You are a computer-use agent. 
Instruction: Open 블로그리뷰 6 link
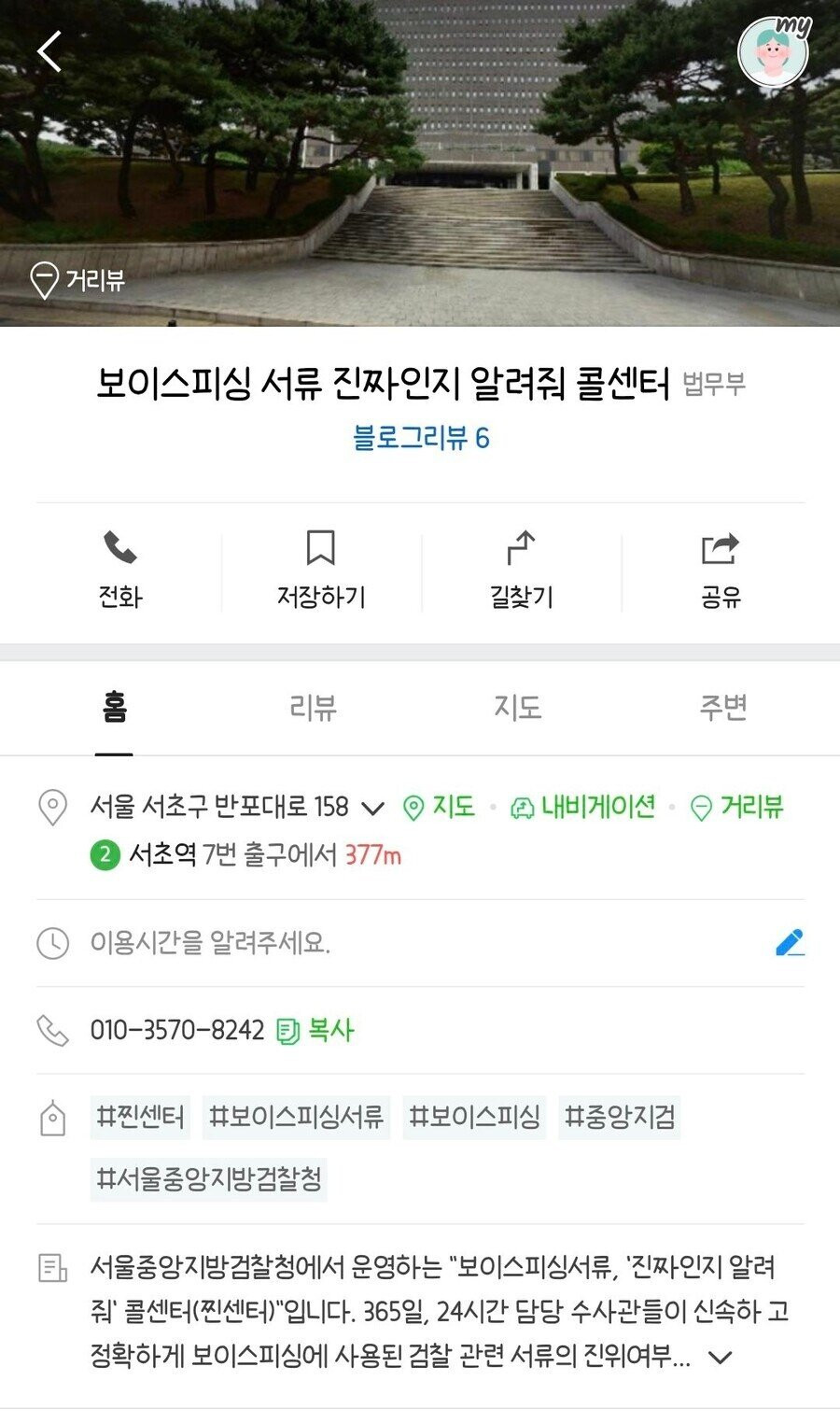pyautogui.click(x=421, y=438)
